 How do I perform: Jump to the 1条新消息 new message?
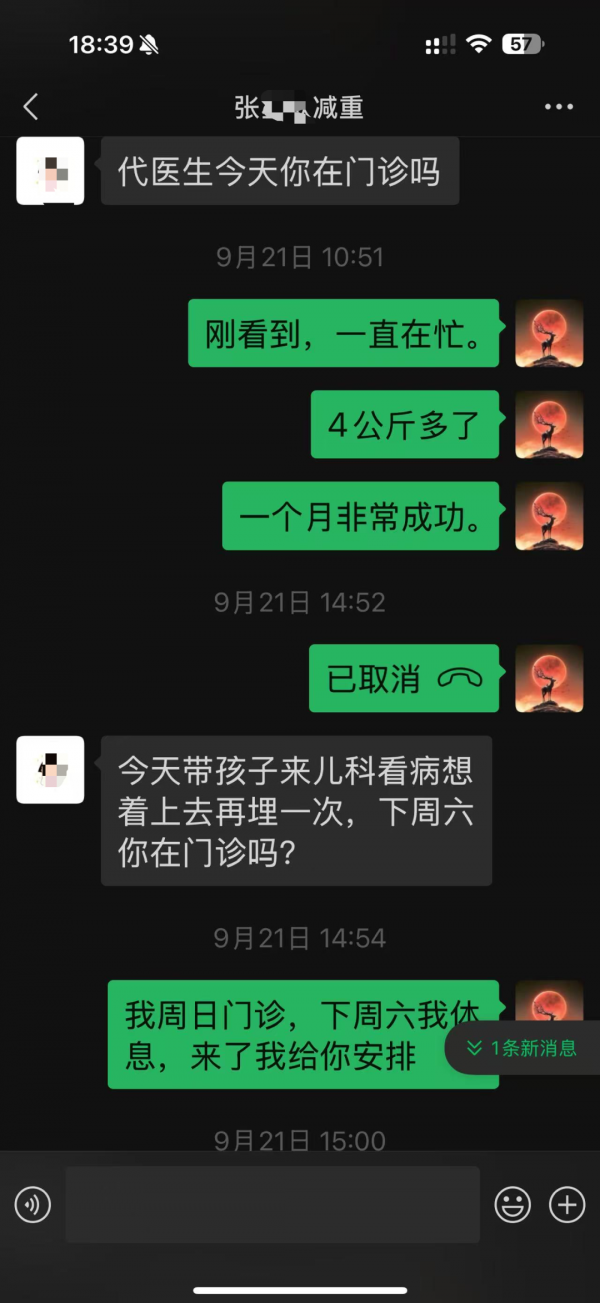[x=522, y=1048]
